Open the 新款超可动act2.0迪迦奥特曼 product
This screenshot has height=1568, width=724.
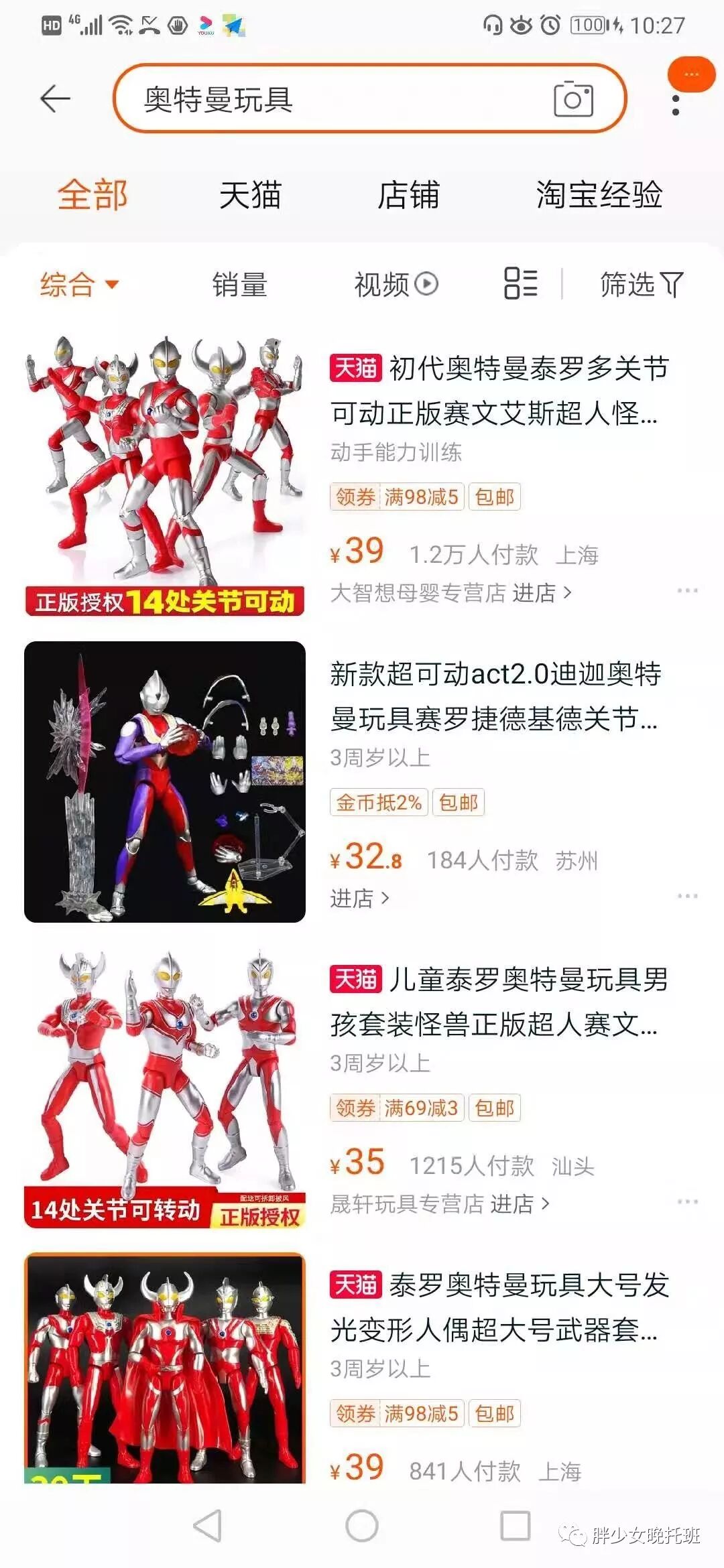495,696
